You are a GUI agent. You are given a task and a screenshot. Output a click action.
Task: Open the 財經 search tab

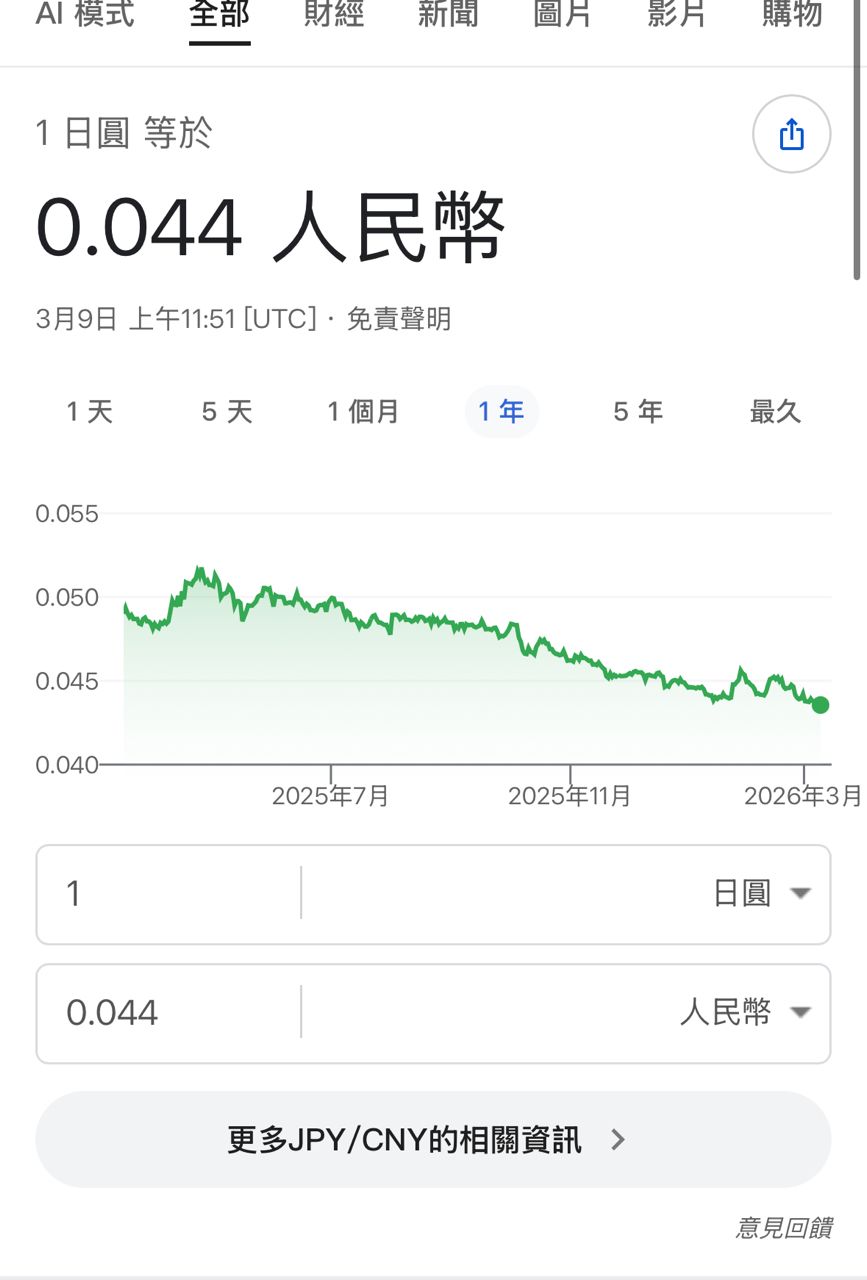[334, 15]
